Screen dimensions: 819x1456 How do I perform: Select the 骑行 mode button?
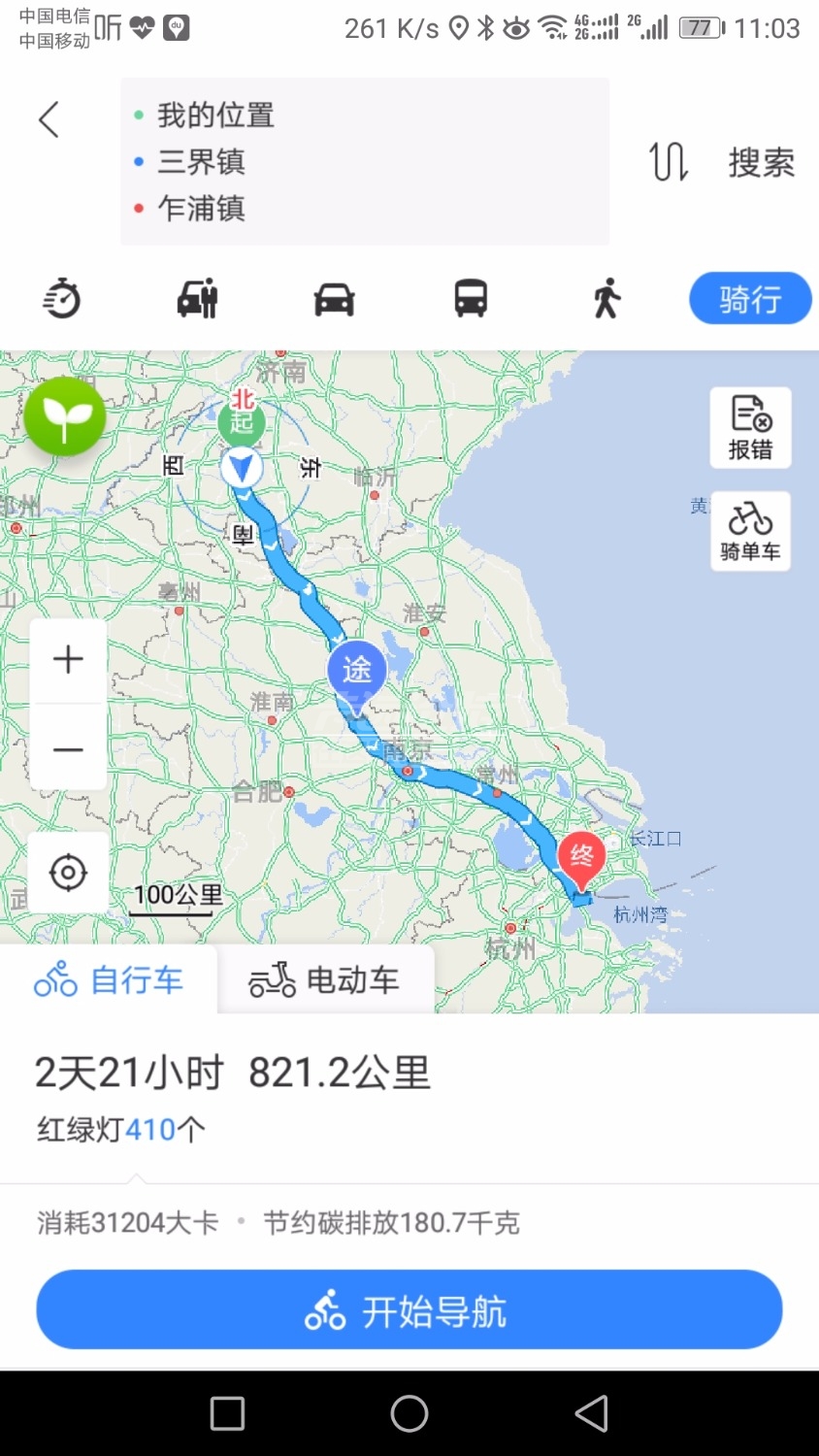(x=749, y=298)
